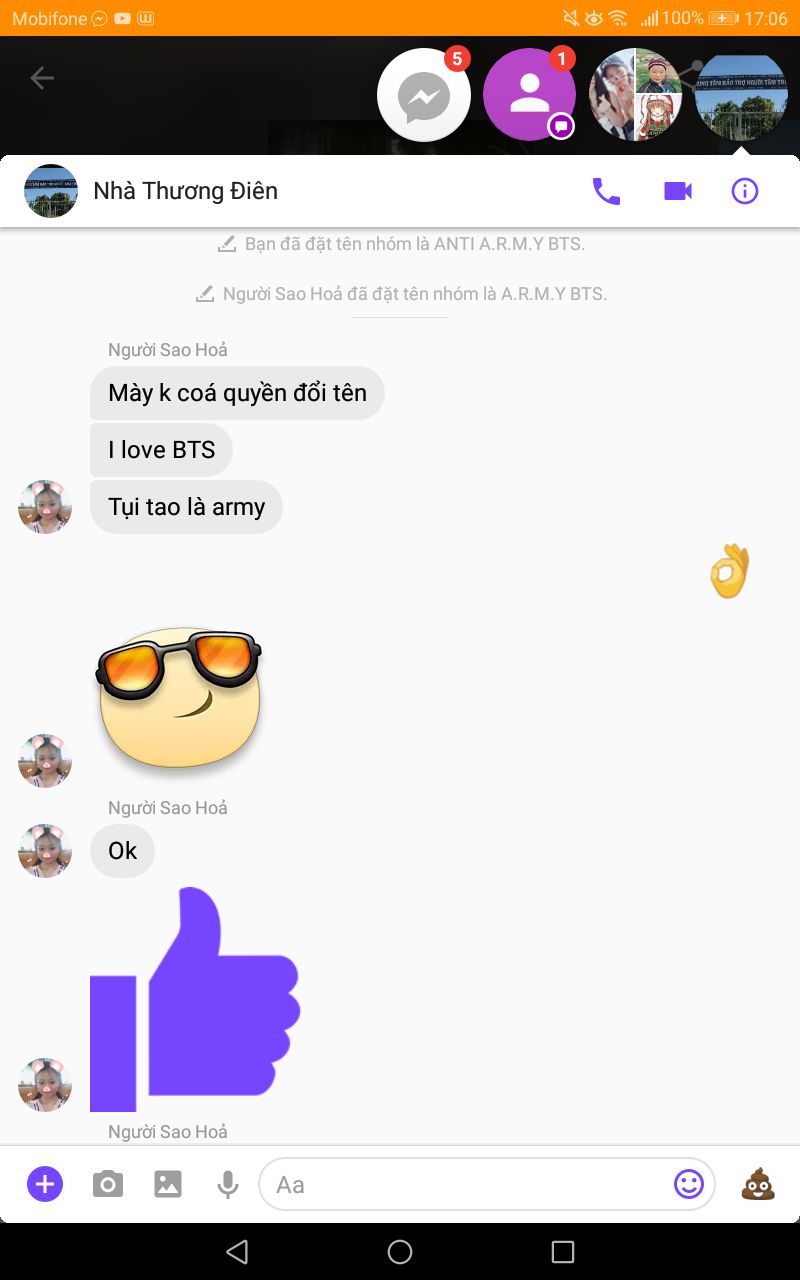Open the recent apps overview

pyautogui.click(x=563, y=1251)
